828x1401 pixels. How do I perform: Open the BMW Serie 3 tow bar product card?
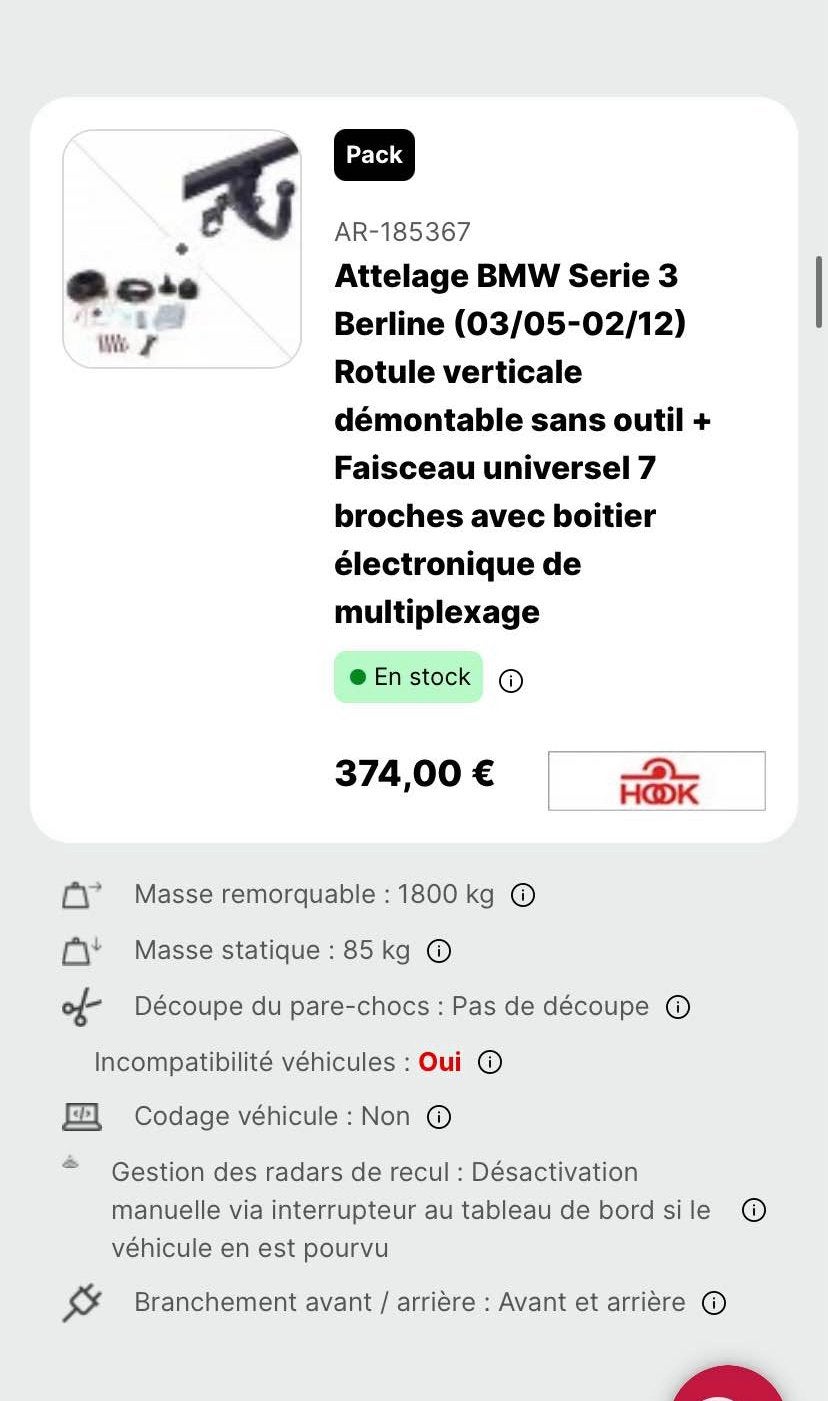[414, 469]
